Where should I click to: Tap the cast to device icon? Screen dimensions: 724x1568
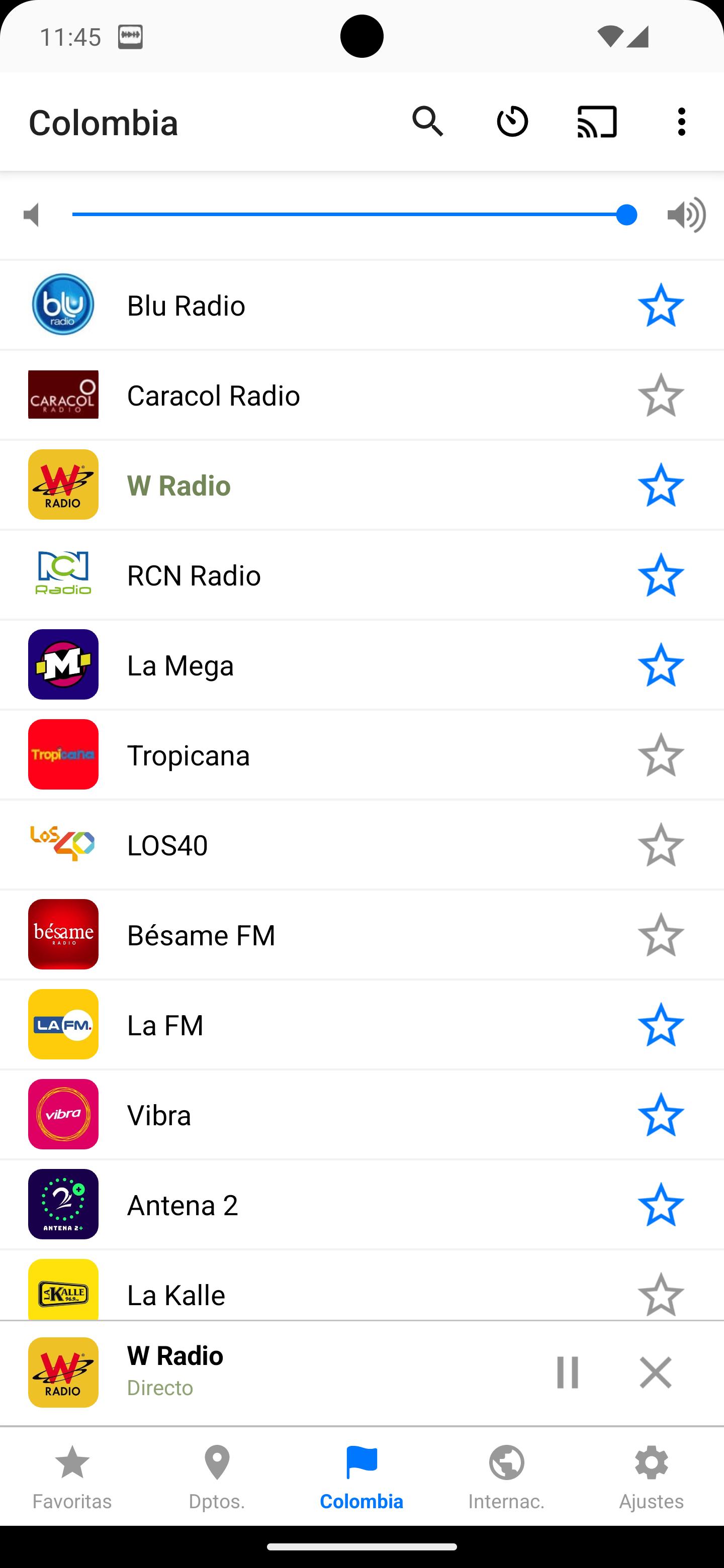(597, 122)
